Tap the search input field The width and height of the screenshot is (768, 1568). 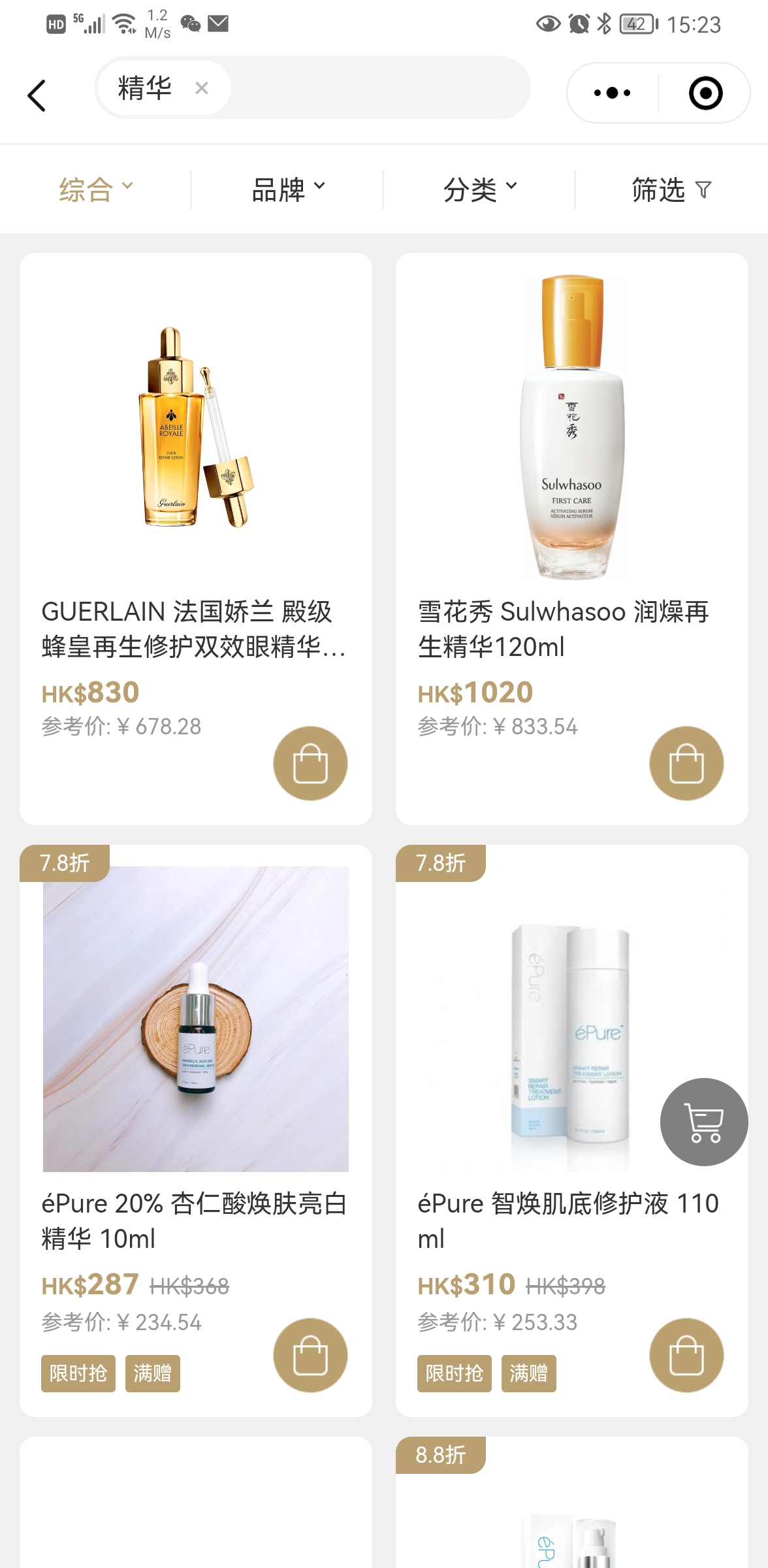tap(379, 88)
